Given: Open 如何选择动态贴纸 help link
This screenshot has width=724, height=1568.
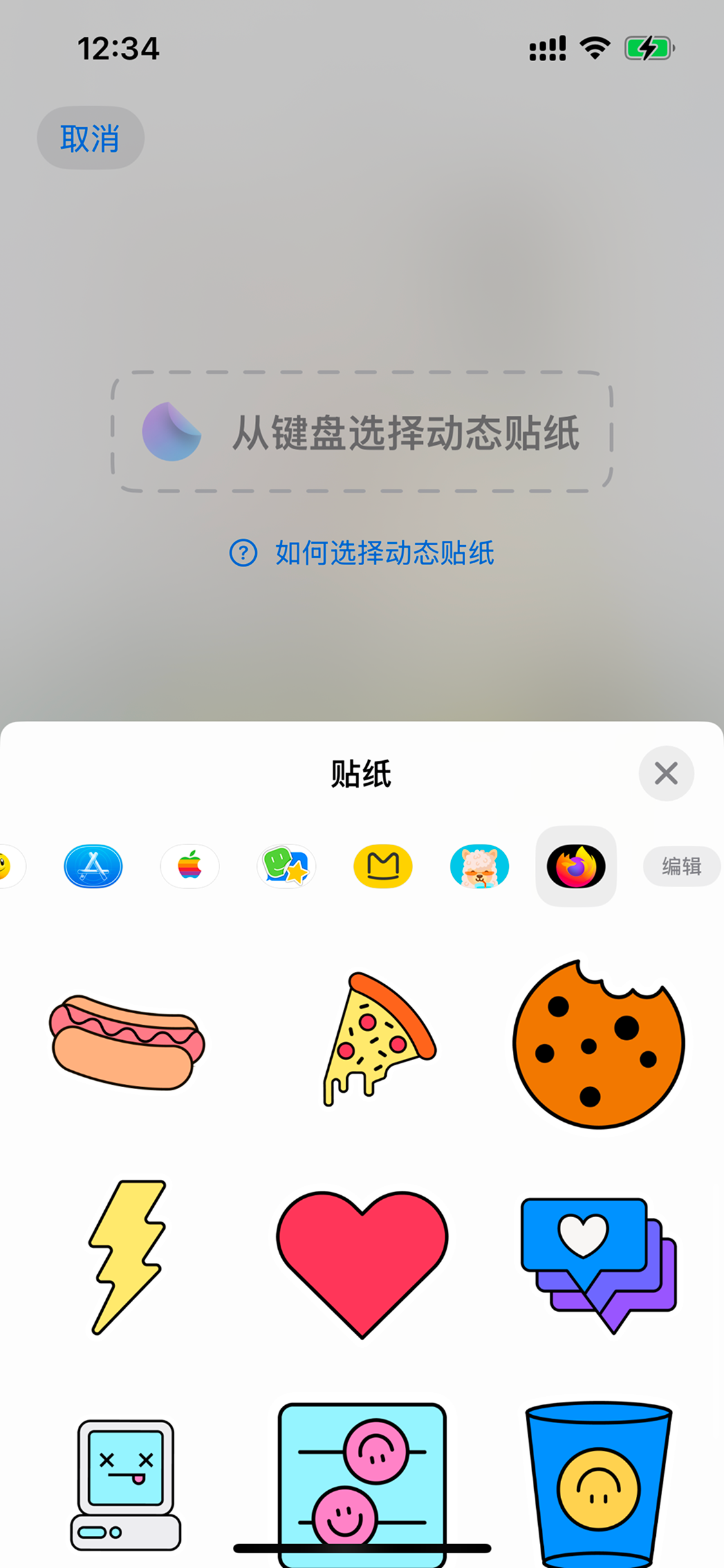Looking at the screenshot, I should (x=362, y=553).
